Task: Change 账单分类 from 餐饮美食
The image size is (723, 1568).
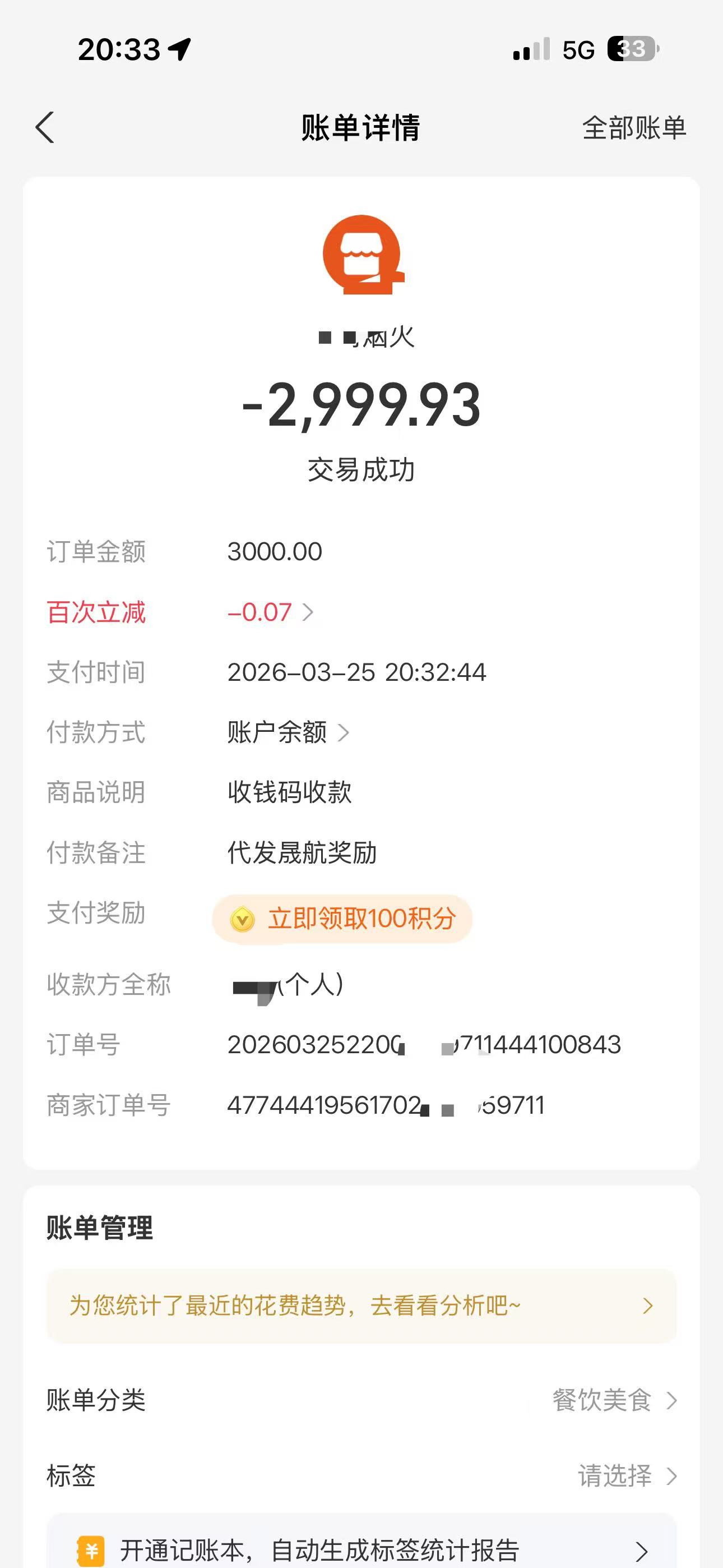Action: [x=614, y=1400]
